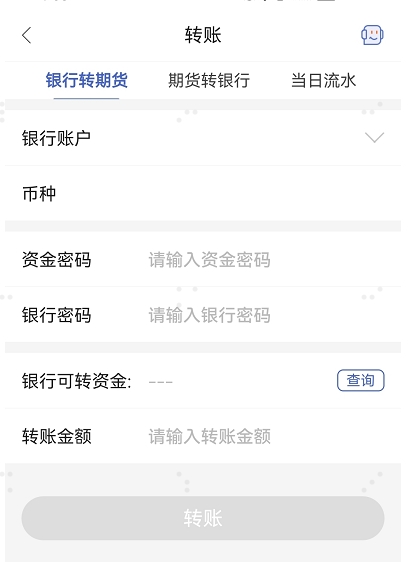This screenshot has height=562, width=416.
Task: Tap the 资金密码 input field
Action: [x=266, y=259]
